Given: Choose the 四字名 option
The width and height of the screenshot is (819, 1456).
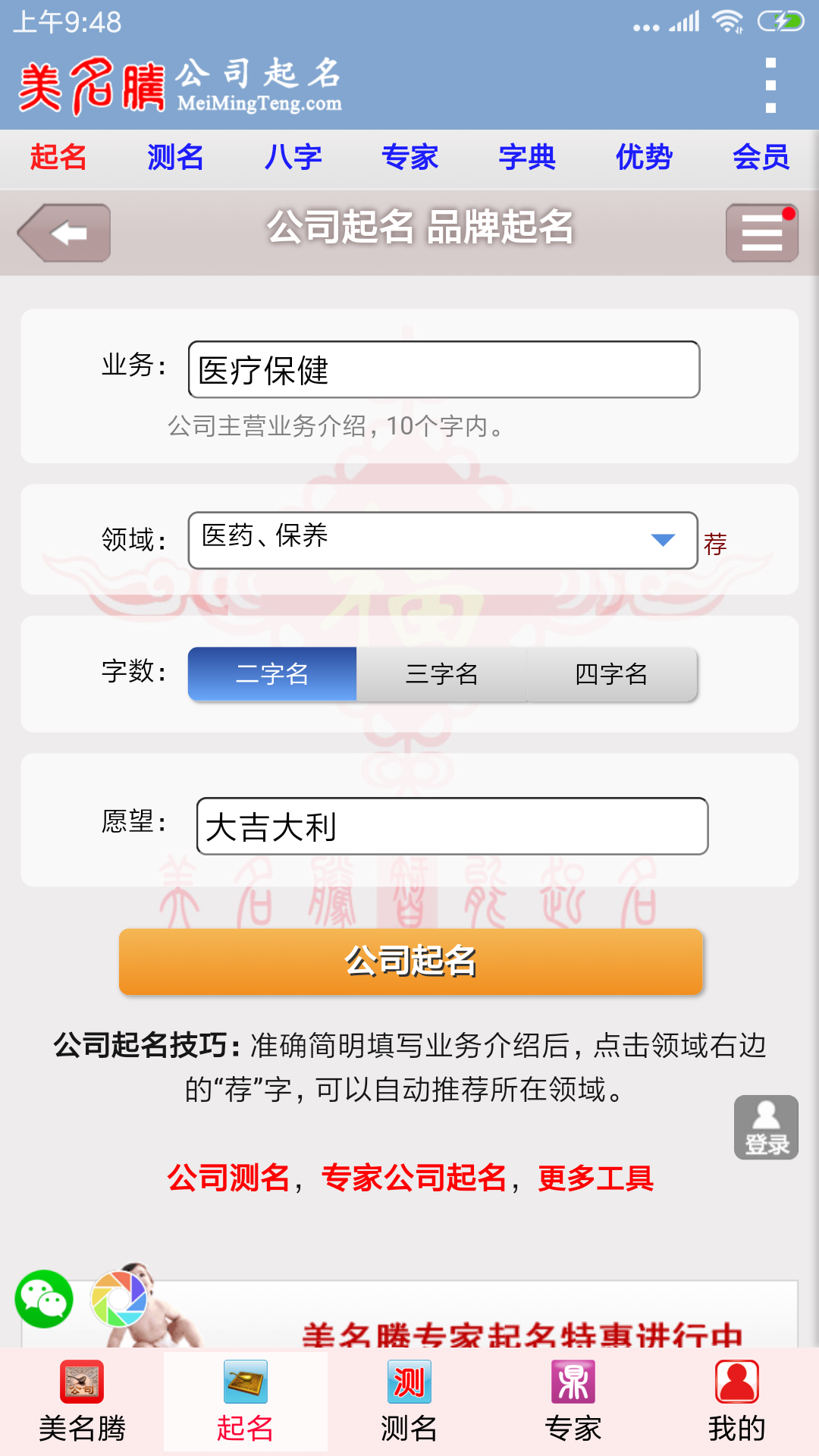Looking at the screenshot, I should pos(611,673).
